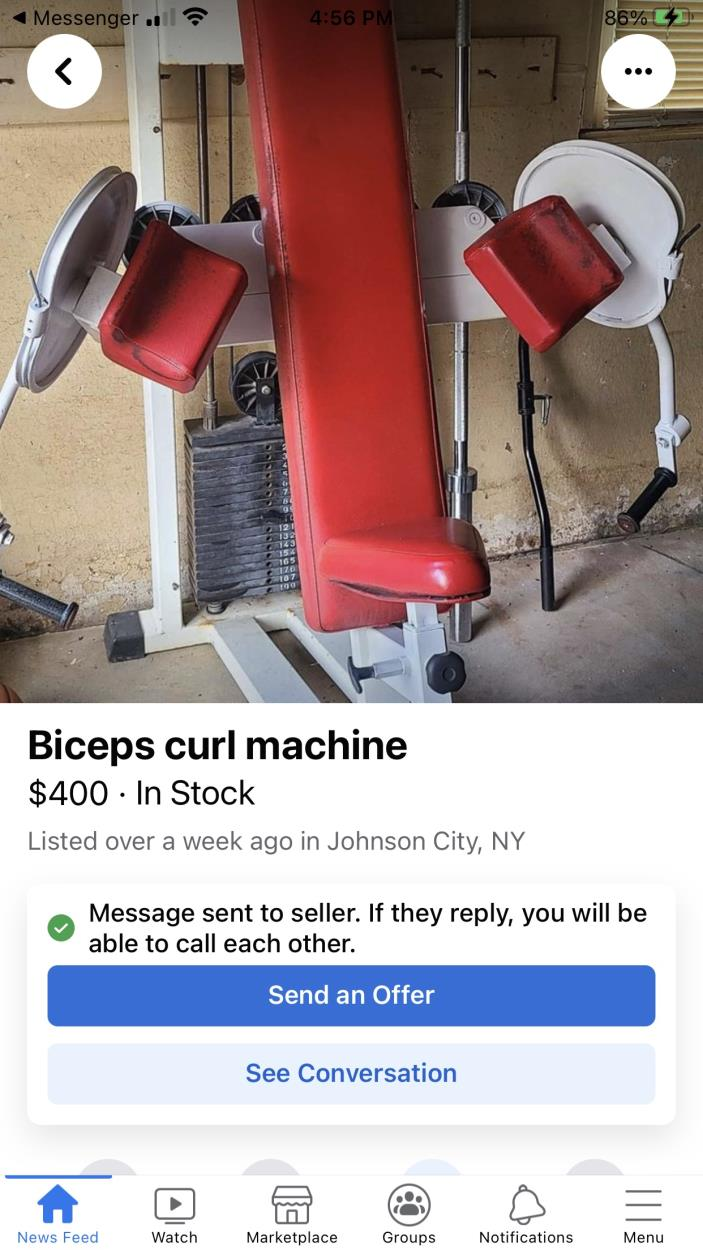Open the Watch tab

tap(174, 1213)
